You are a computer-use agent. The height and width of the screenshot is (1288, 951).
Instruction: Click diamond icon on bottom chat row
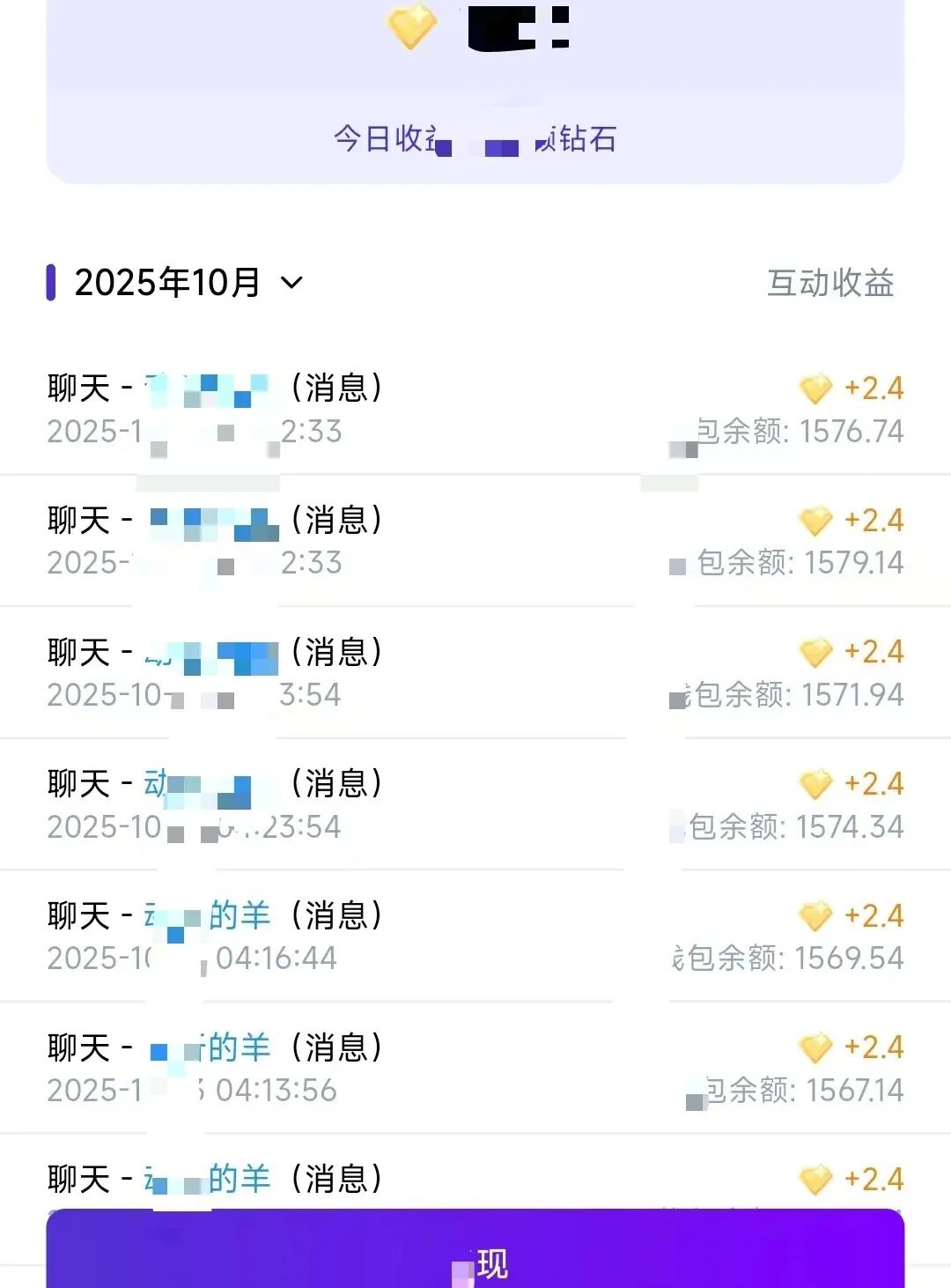(815, 1178)
